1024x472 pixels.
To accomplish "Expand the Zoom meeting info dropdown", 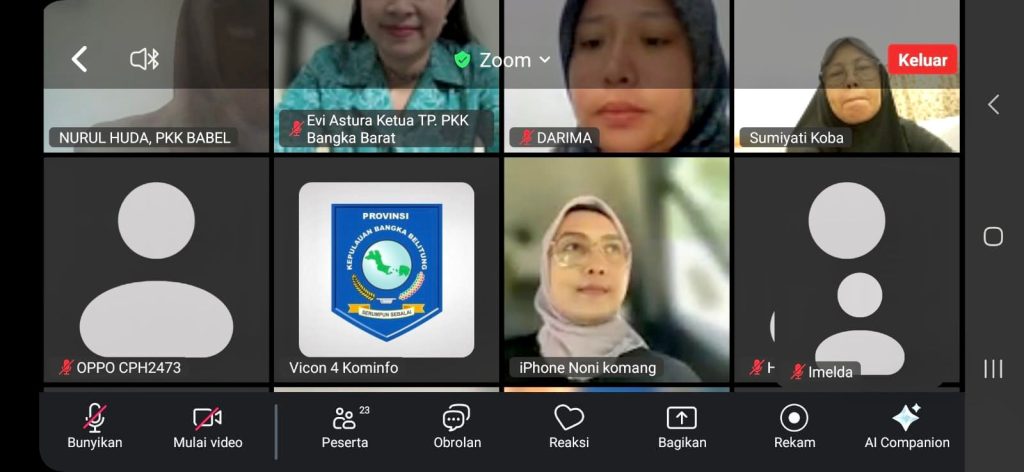I will tap(504, 60).
